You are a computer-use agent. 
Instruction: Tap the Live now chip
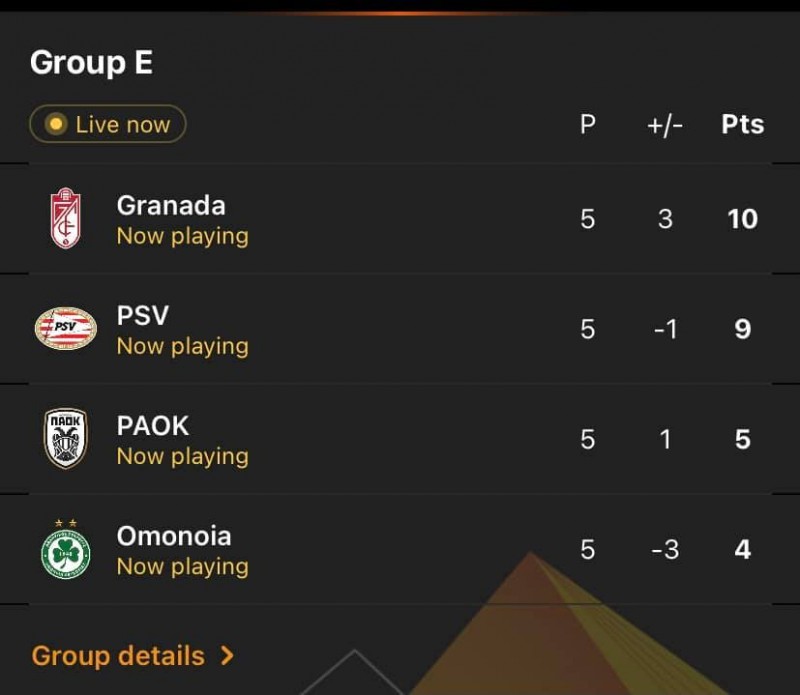click(108, 124)
